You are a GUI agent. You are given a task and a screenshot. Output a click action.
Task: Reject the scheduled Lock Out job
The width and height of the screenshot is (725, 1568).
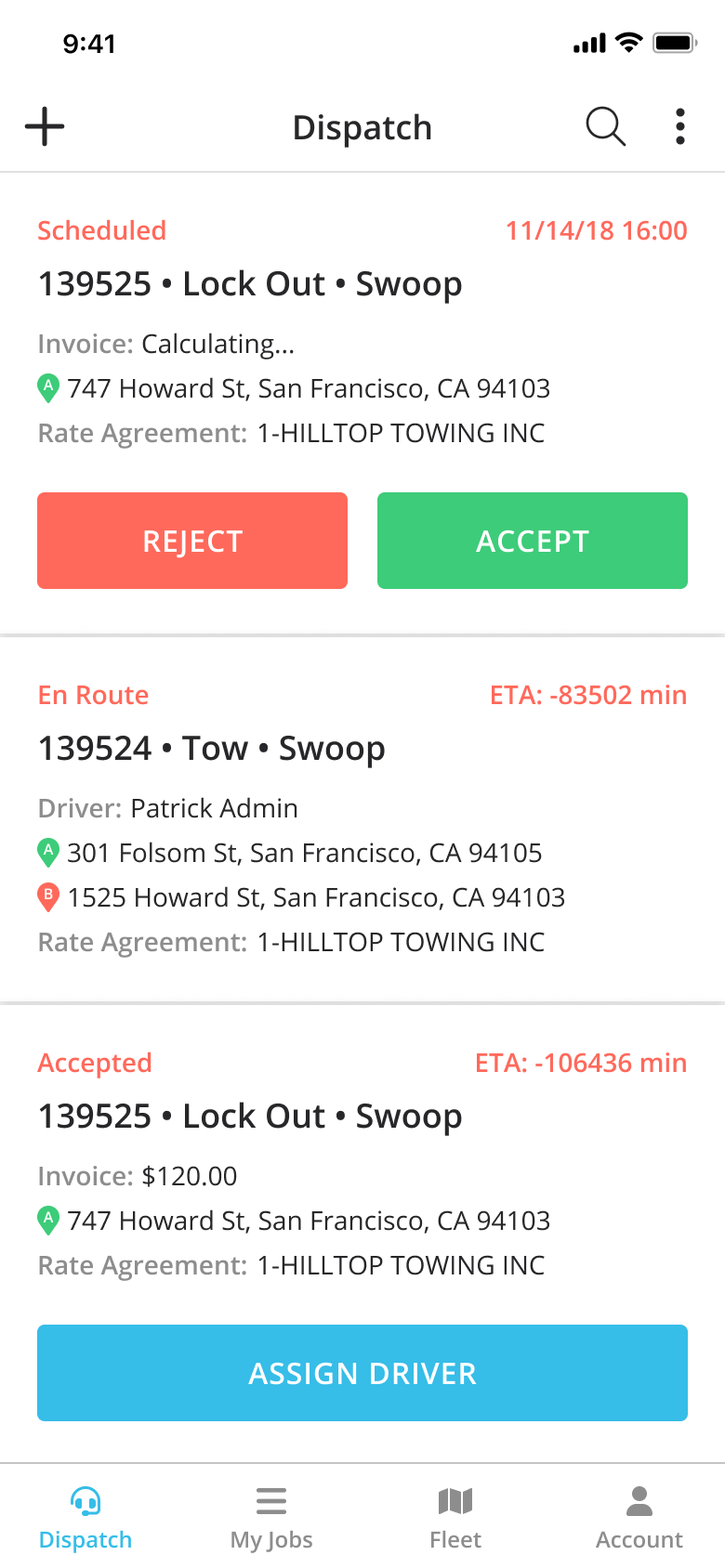pyautogui.click(x=192, y=541)
